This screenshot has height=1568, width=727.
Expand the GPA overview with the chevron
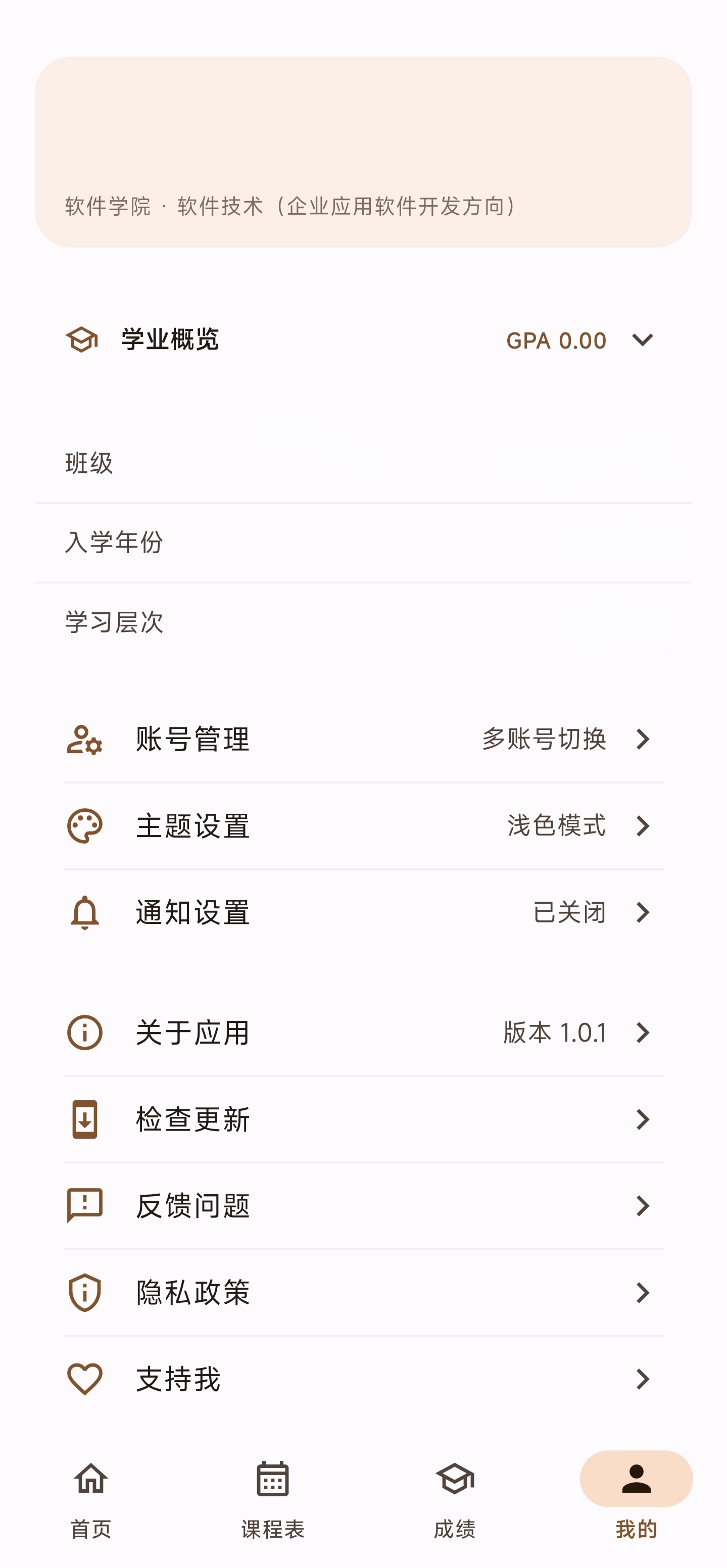pos(644,340)
